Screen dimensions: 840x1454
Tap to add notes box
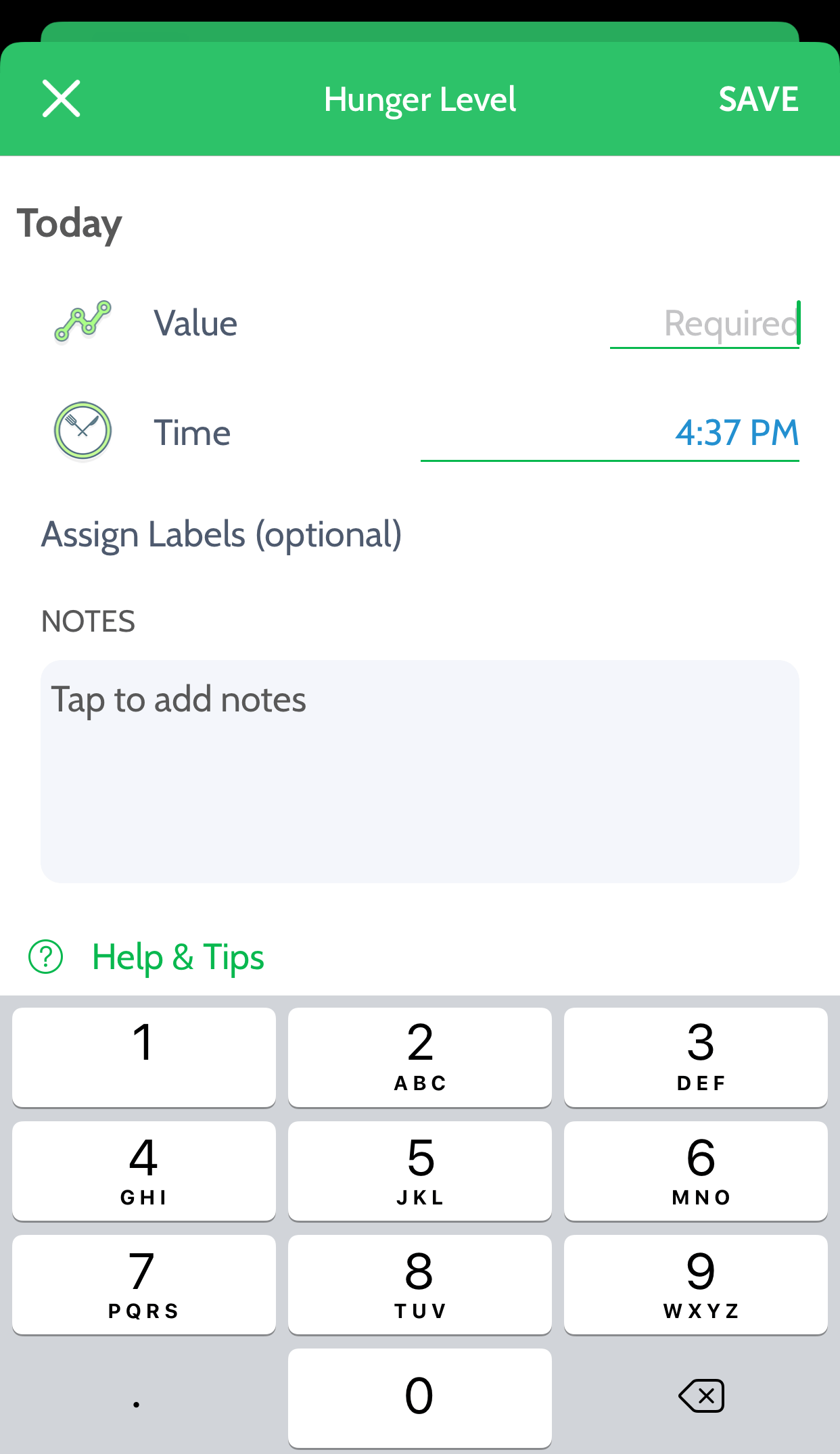click(419, 771)
